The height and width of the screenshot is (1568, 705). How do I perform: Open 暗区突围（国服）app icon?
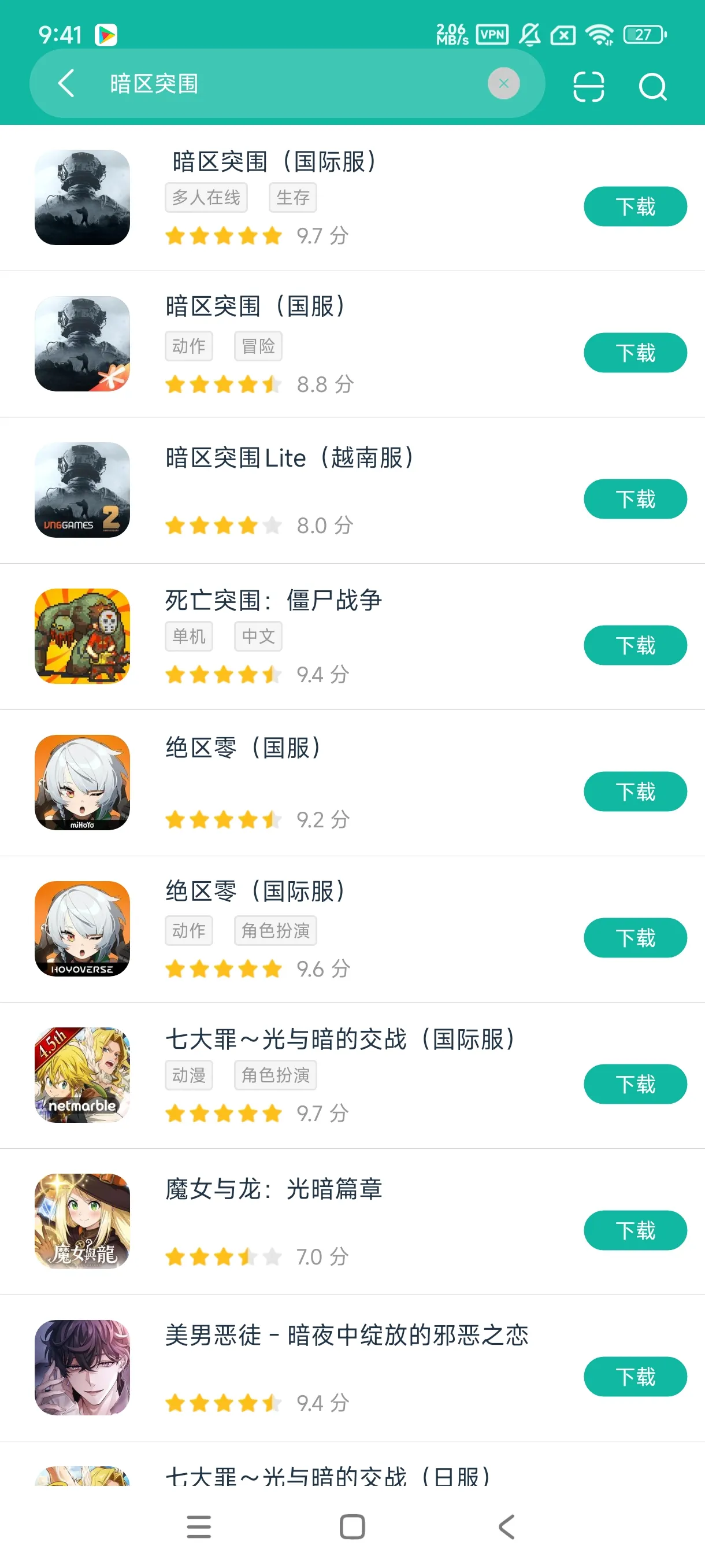pyautogui.click(x=82, y=344)
